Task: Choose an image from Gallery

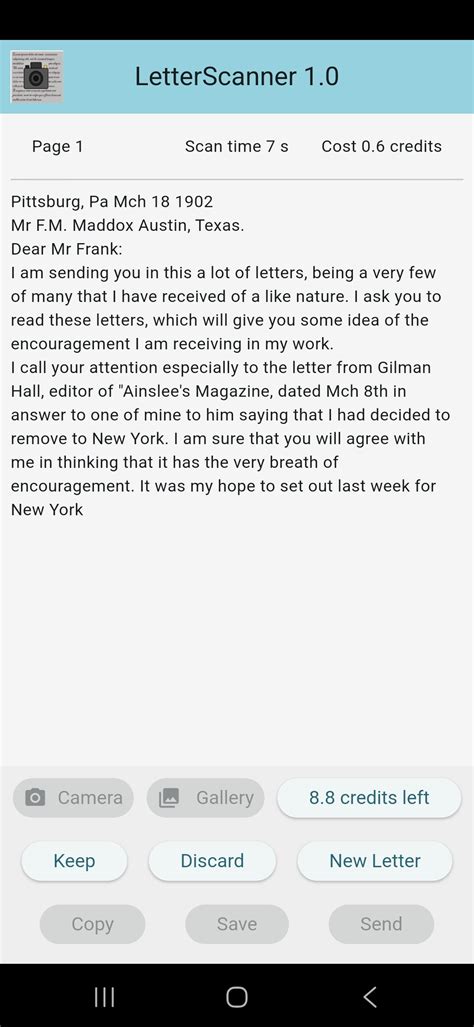Action: click(206, 798)
